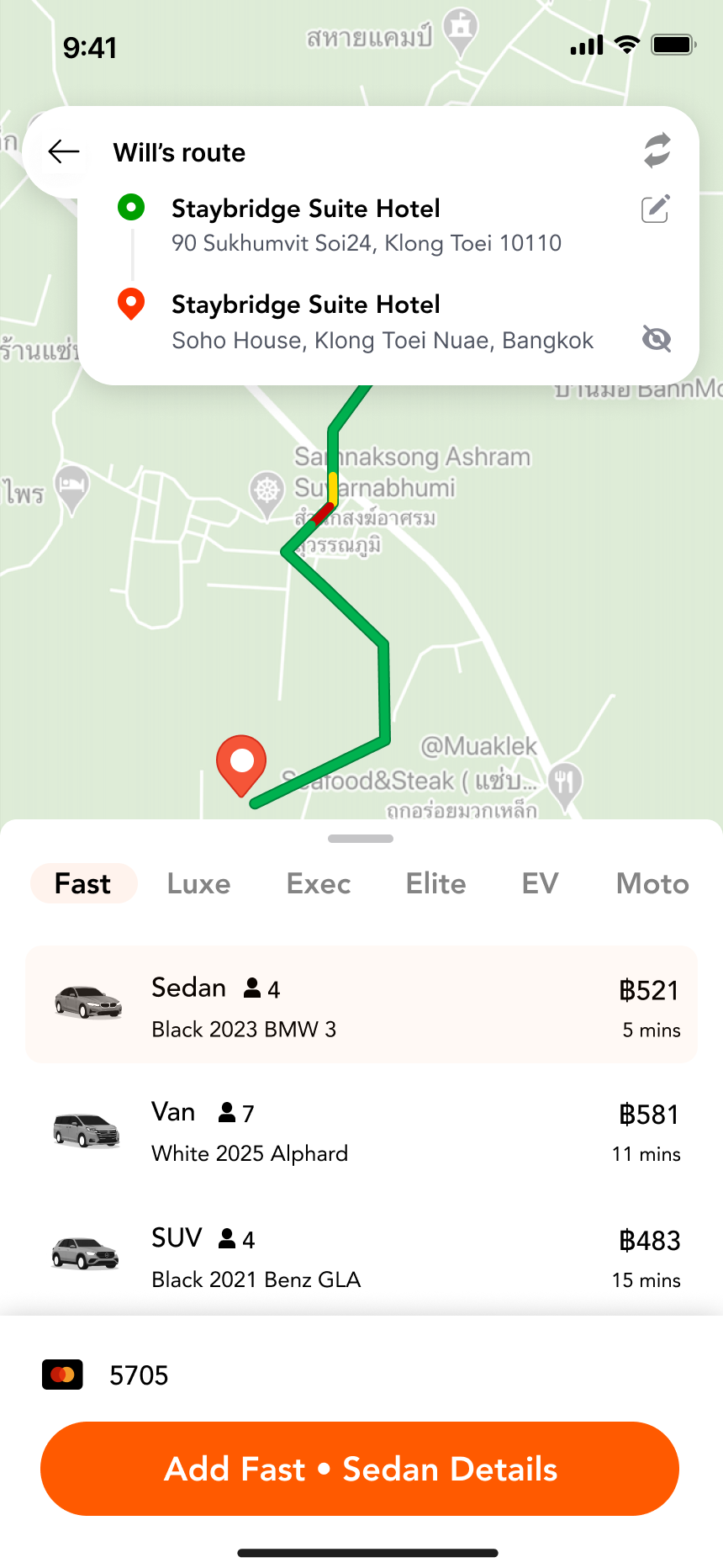Viewport: 723px width, 1568px height.
Task: Toggle route visibility eye icon
Action: (657, 338)
